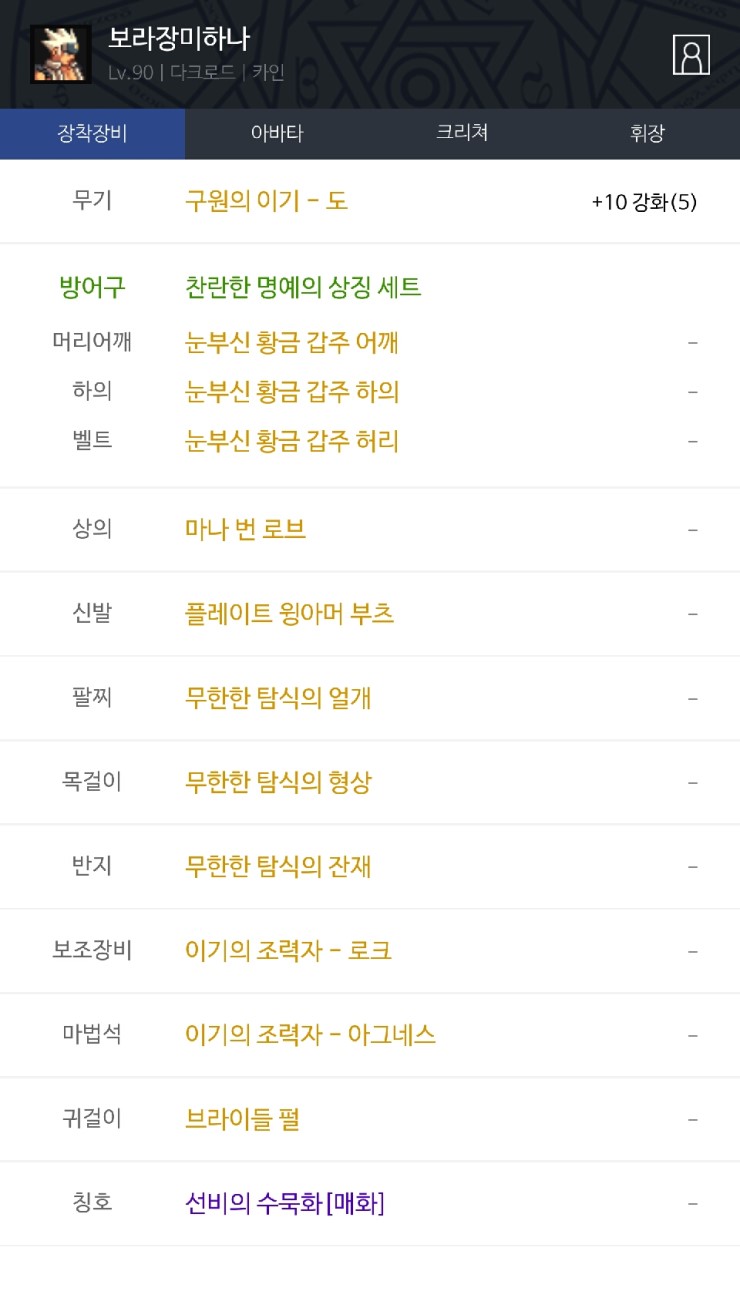Open title 선비의 수묵화 [매화]
The width and height of the screenshot is (740, 1315).
285,1202
